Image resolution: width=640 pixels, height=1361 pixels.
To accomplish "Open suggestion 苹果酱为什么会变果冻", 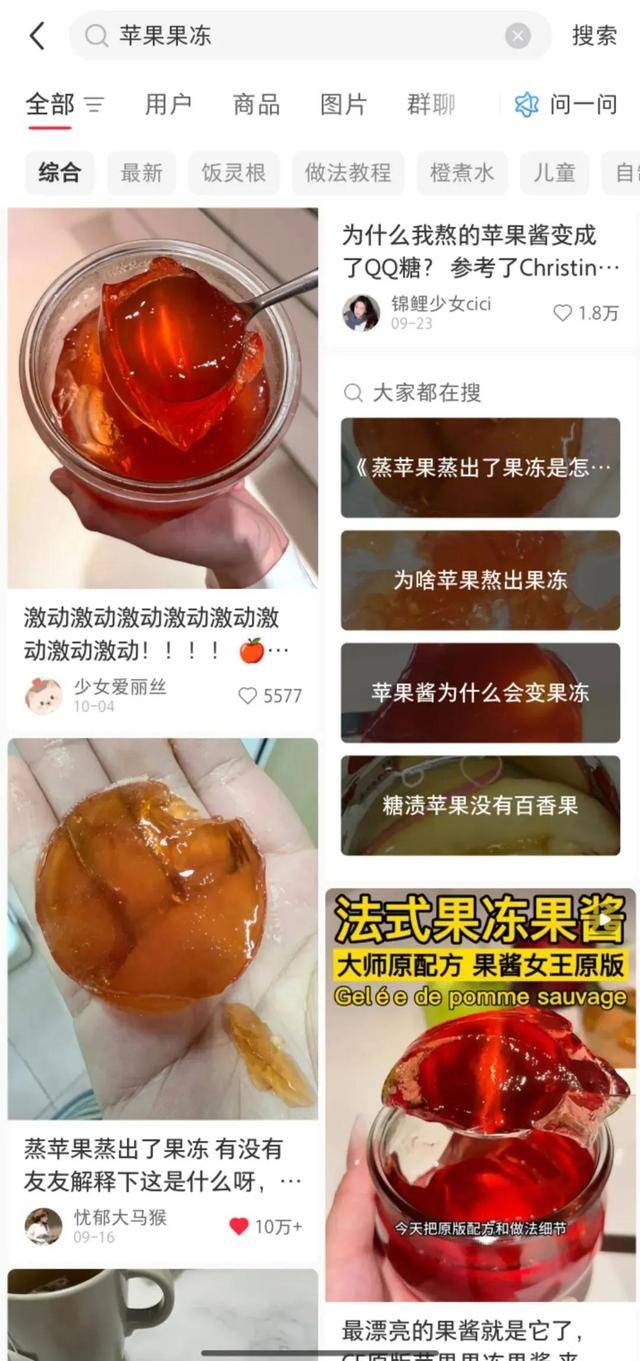I will [480, 692].
